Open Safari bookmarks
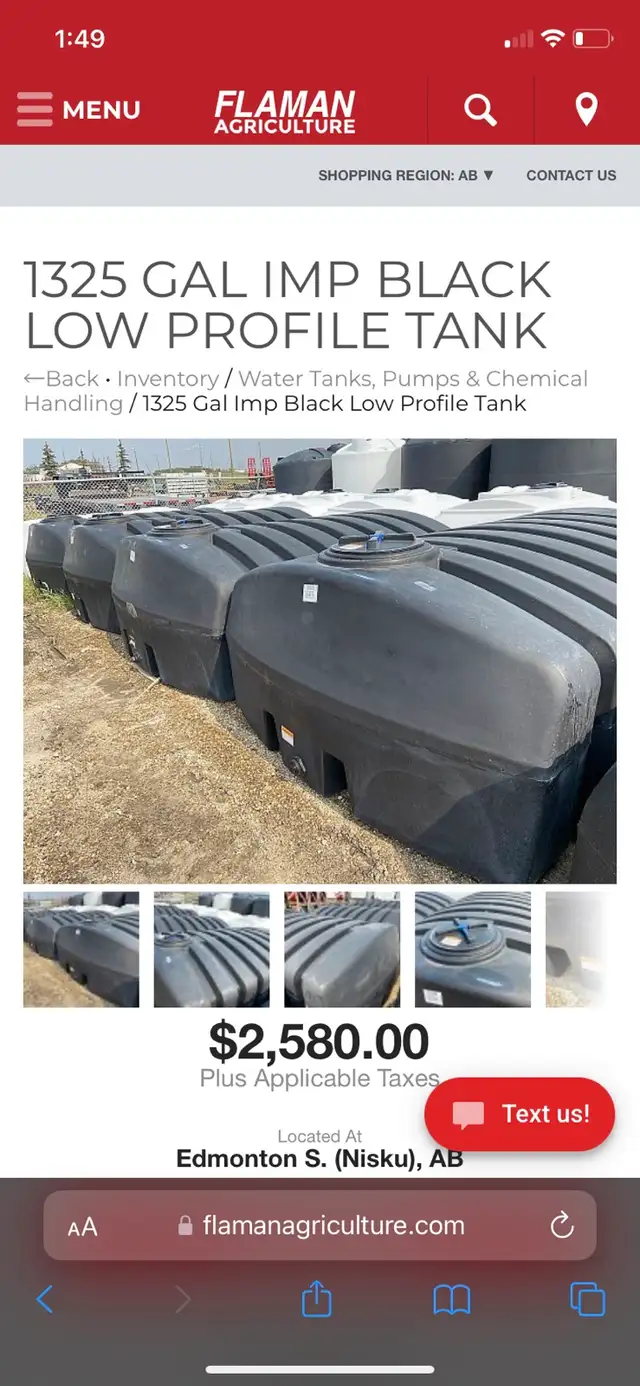Image resolution: width=640 pixels, height=1386 pixels. tap(452, 1300)
